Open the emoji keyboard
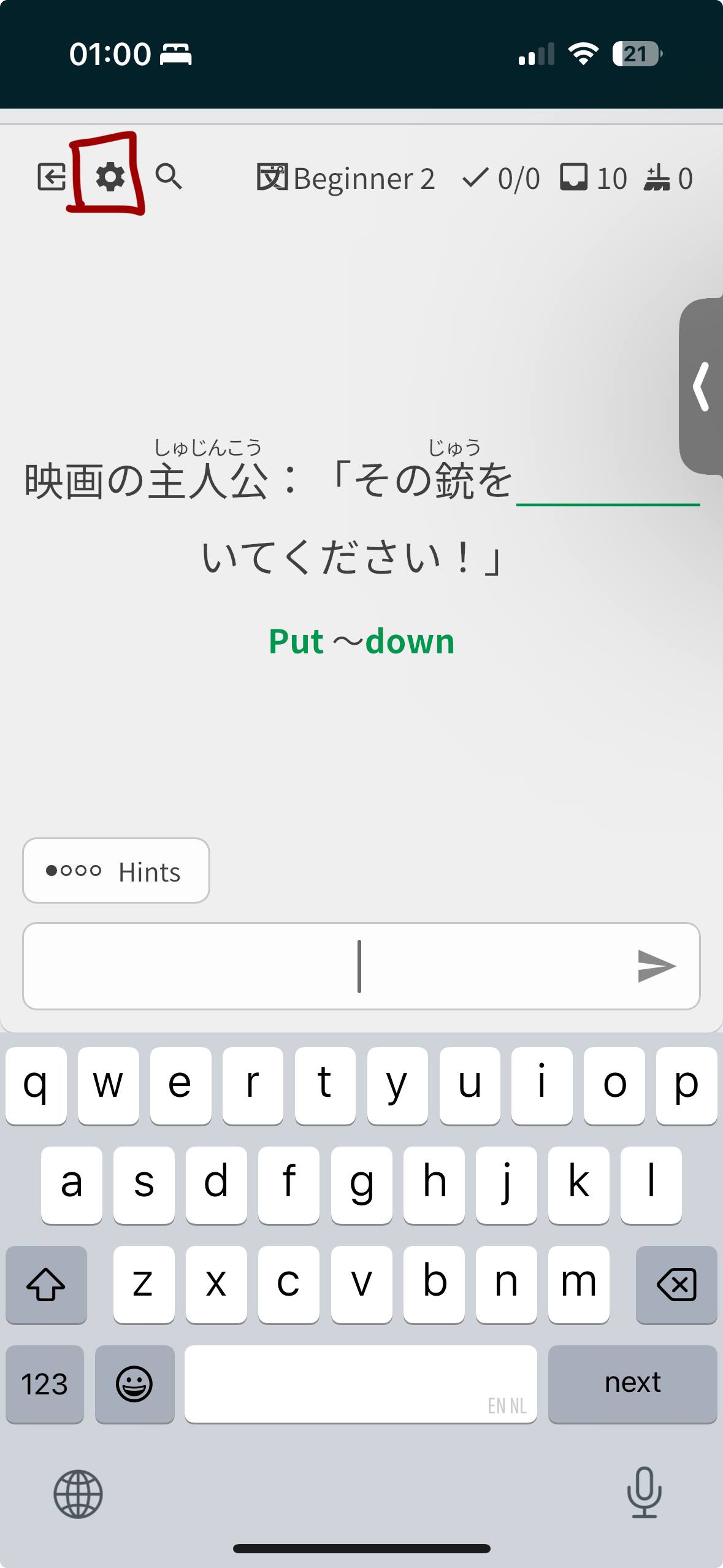The width and height of the screenshot is (723, 1568). (134, 1384)
